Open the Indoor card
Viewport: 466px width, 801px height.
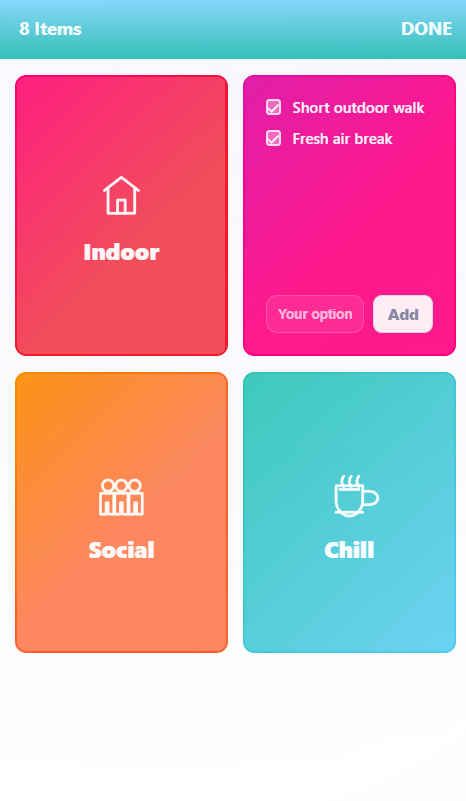121,215
